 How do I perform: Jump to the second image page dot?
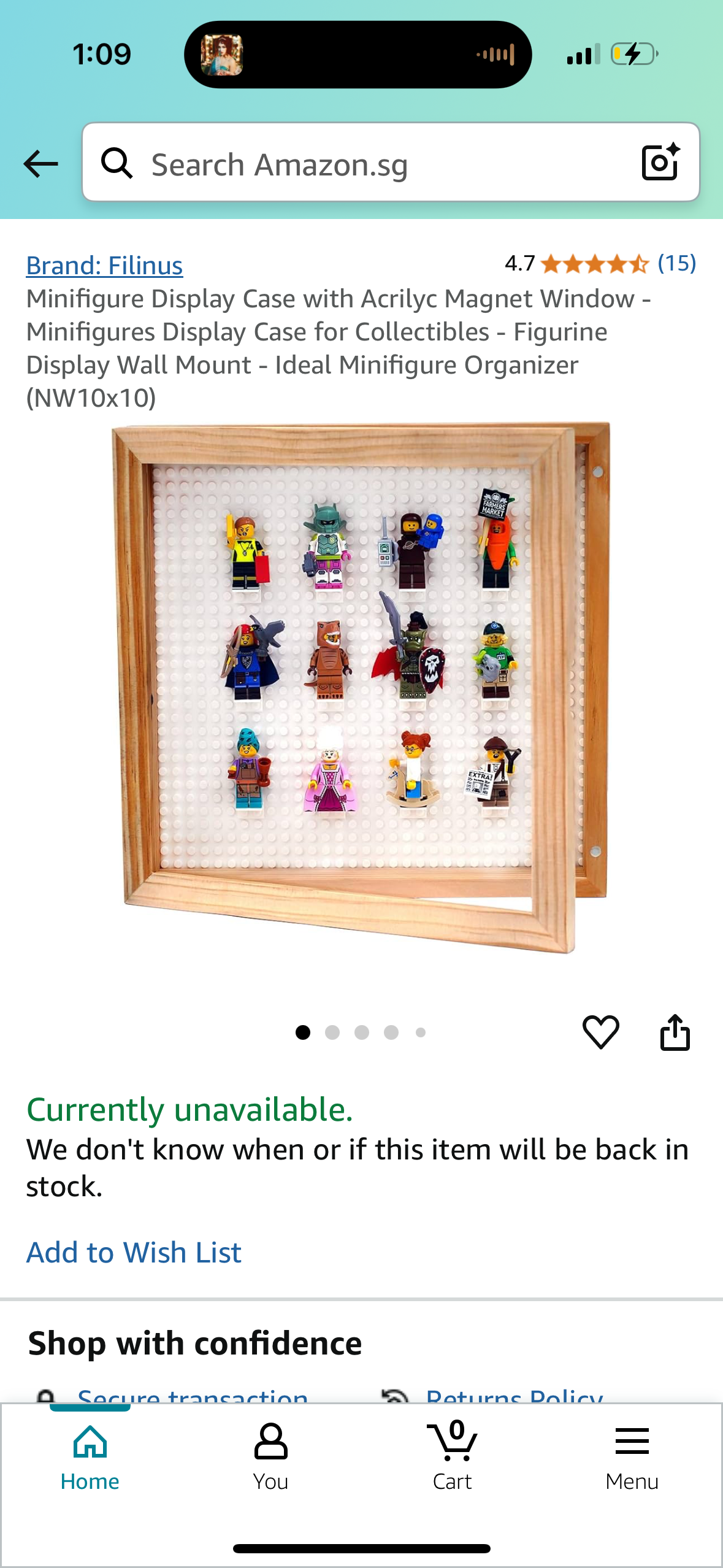pos(332,1032)
